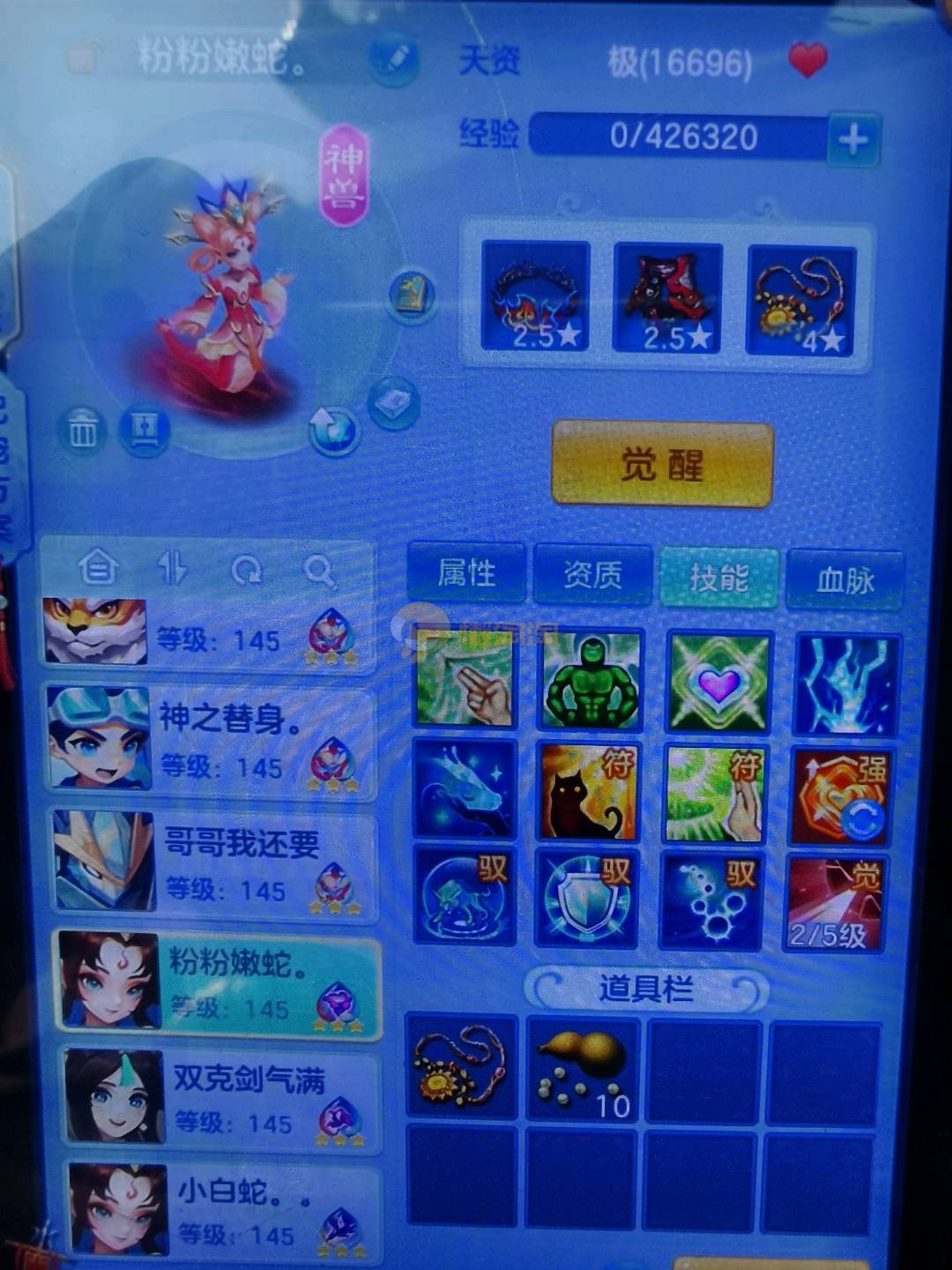Edit the pet name with pencil icon
The image size is (952, 1270).
click(393, 60)
